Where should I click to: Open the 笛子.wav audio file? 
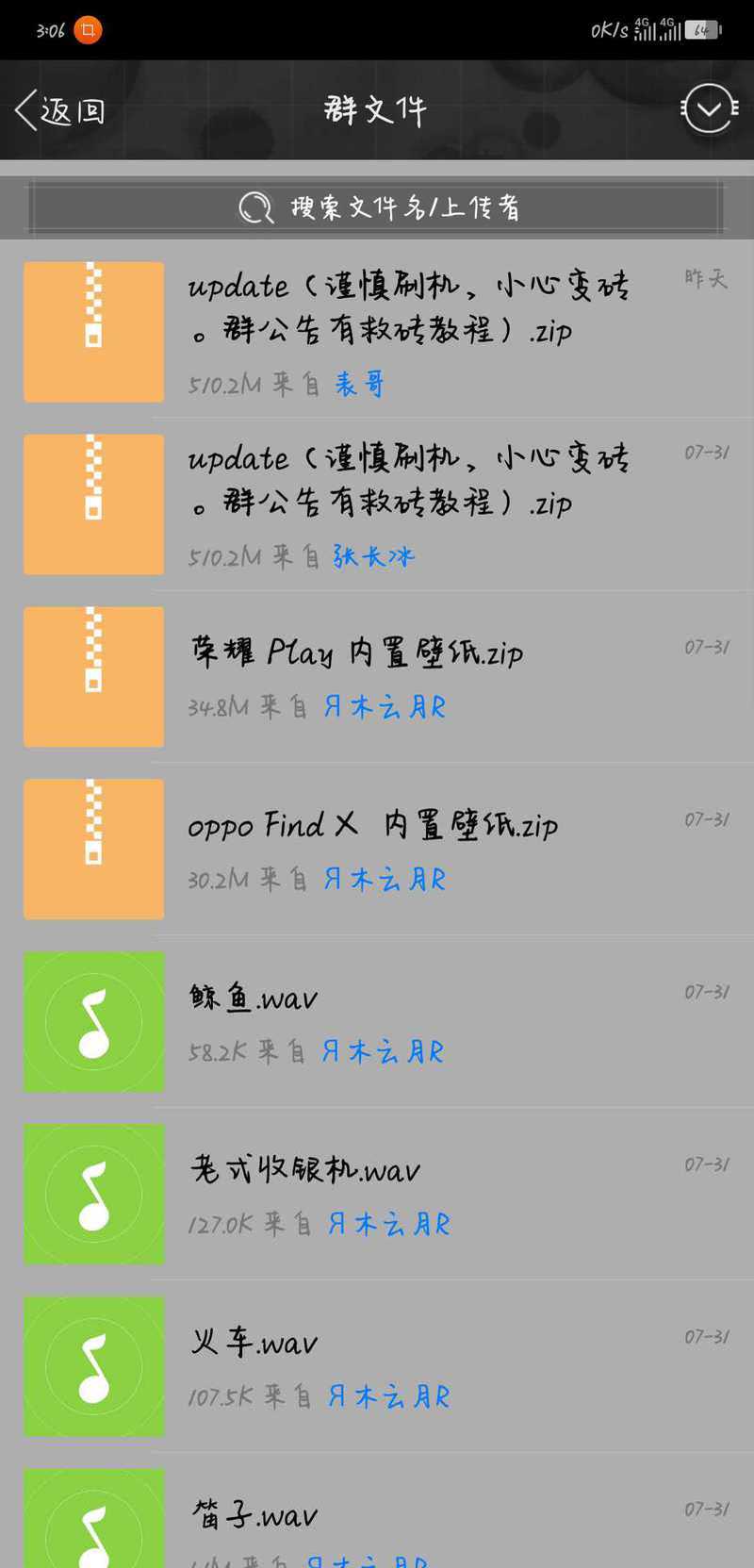point(377,1511)
